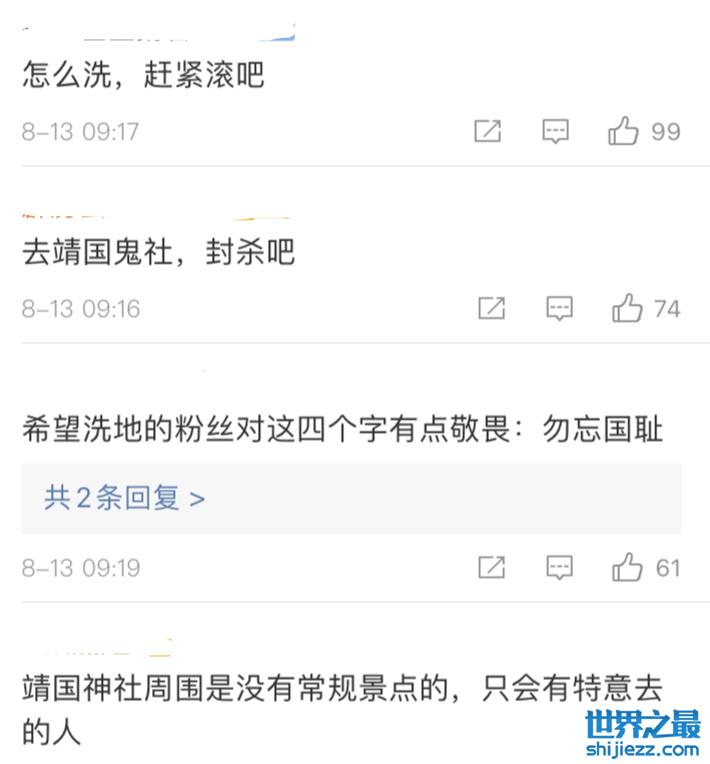Image resolution: width=710 pixels, height=764 pixels.
Task: Reply to the 09:17 comment
Action: (x=555, y=131)
